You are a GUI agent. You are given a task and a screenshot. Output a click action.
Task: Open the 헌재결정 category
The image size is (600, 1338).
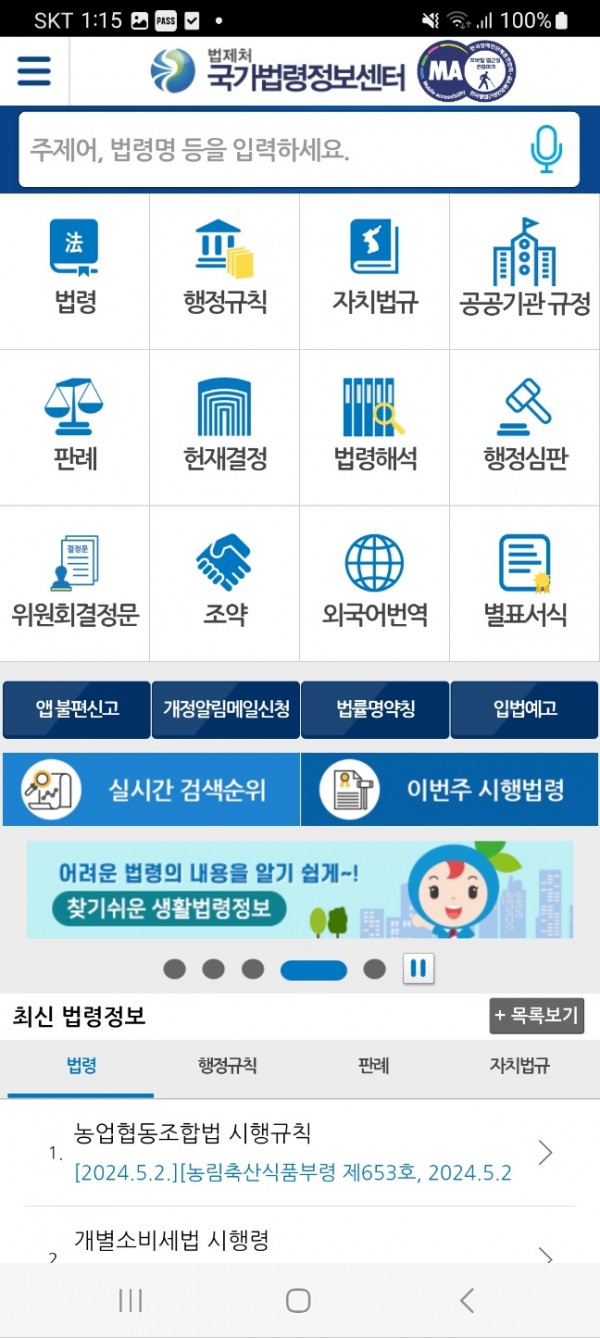pos(225,427)
